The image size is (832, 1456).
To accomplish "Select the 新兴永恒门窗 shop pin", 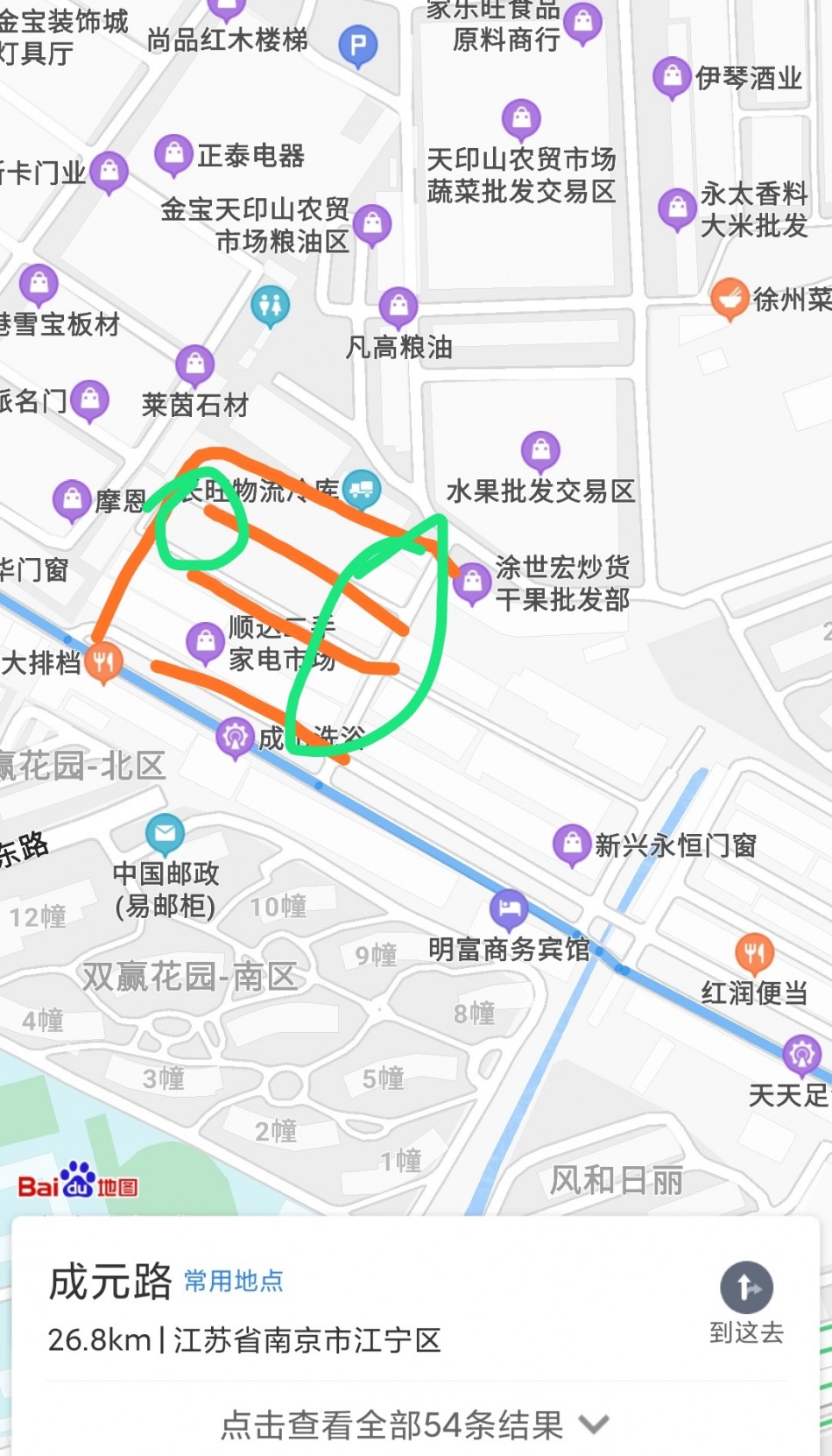I will pos(572,845).
